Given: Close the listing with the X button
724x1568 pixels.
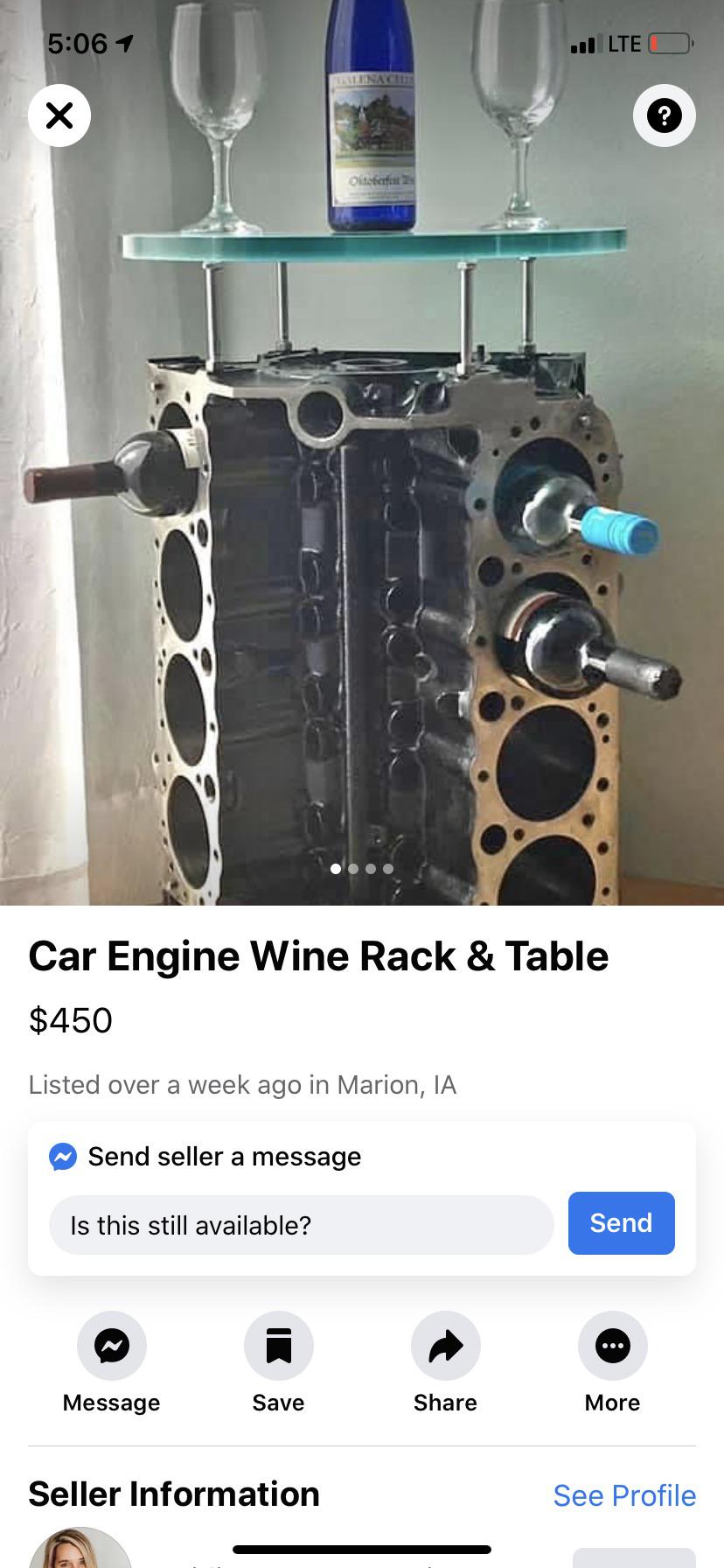Looking at the screenshot, I should click(59, 115).
